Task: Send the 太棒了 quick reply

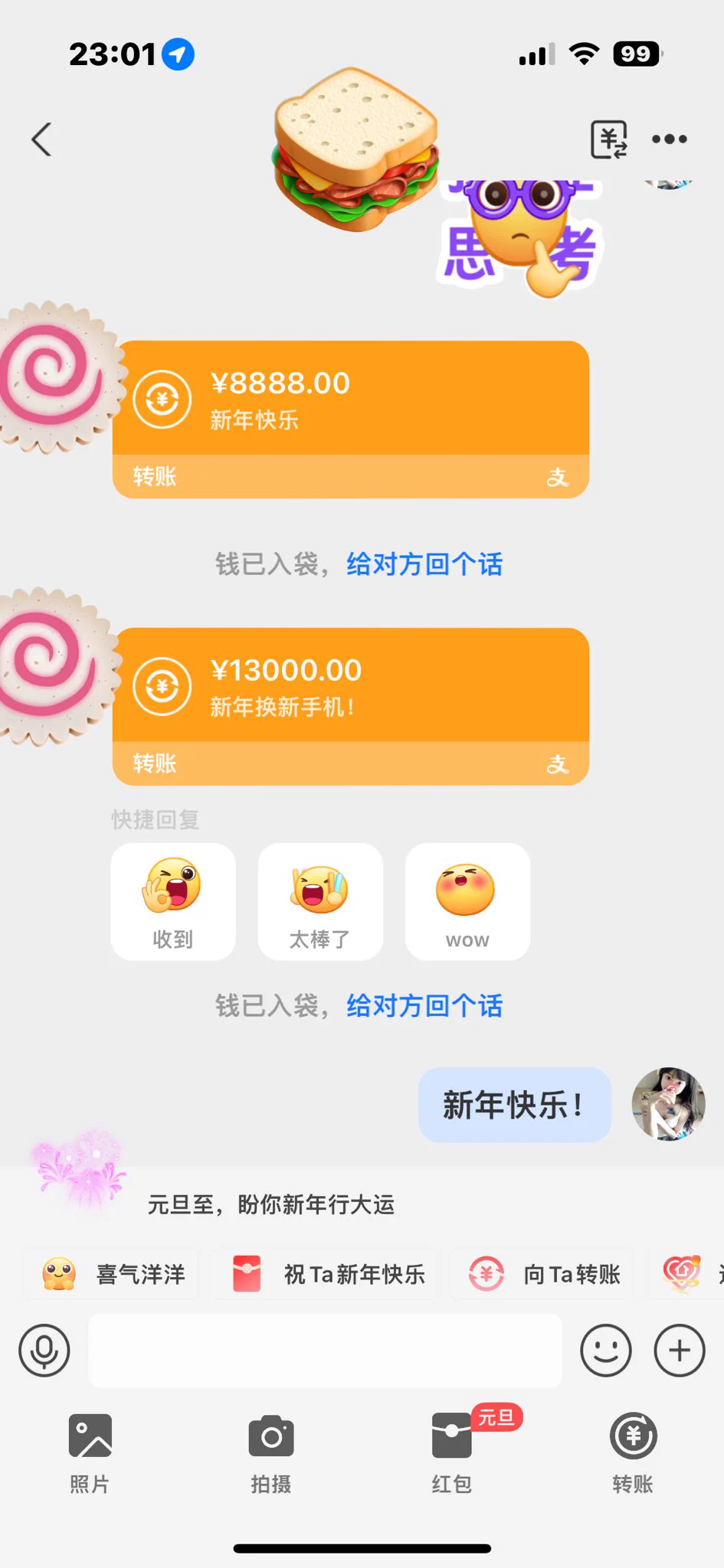Action: [x=320, y=901]
